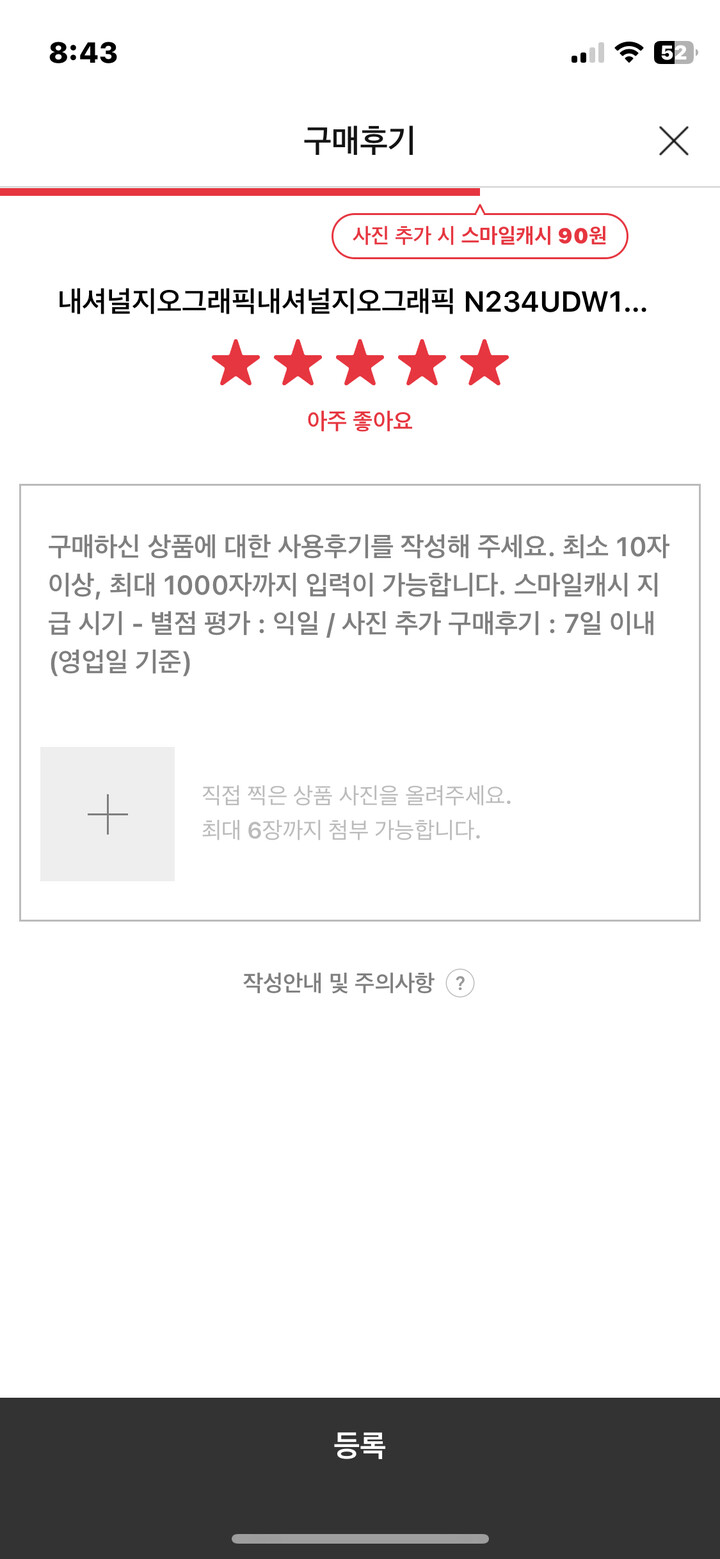This screenshot has height=1559, width=720.
Task: Tap the cellular signal icon
Action: click(588, 53)
